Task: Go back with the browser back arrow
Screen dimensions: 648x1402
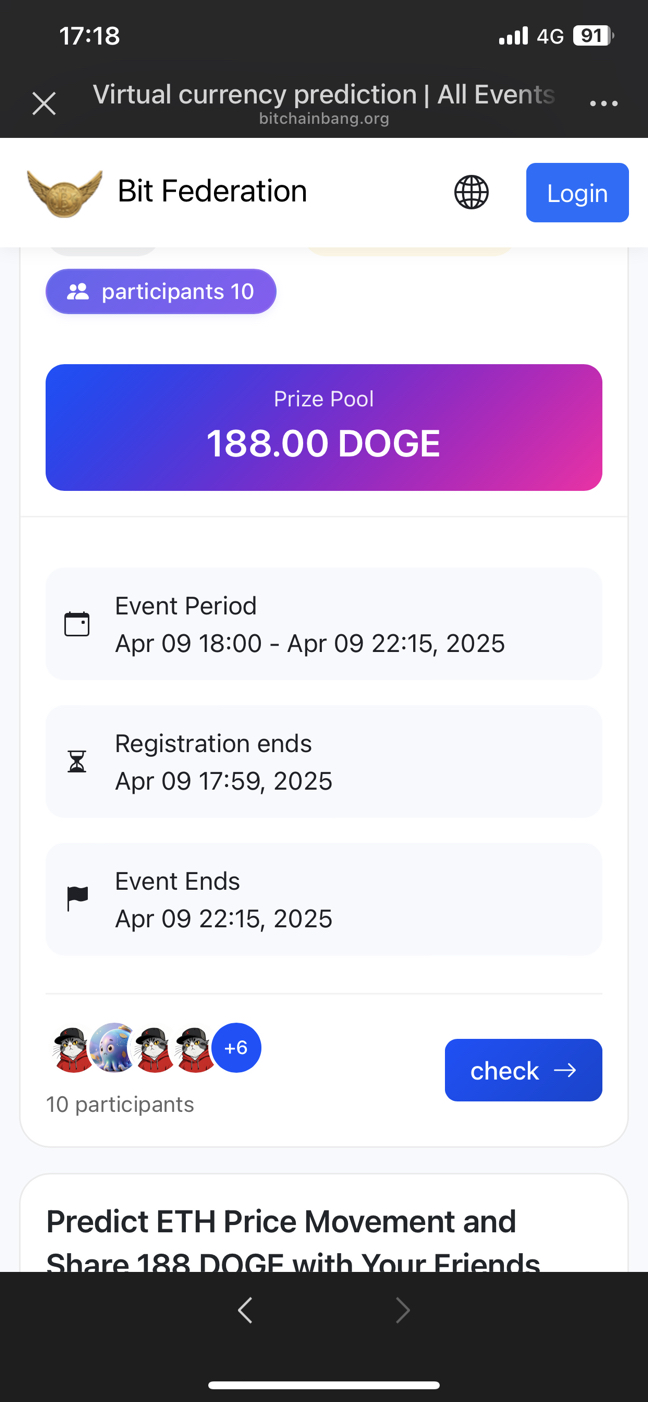Action: (245, 1310)
